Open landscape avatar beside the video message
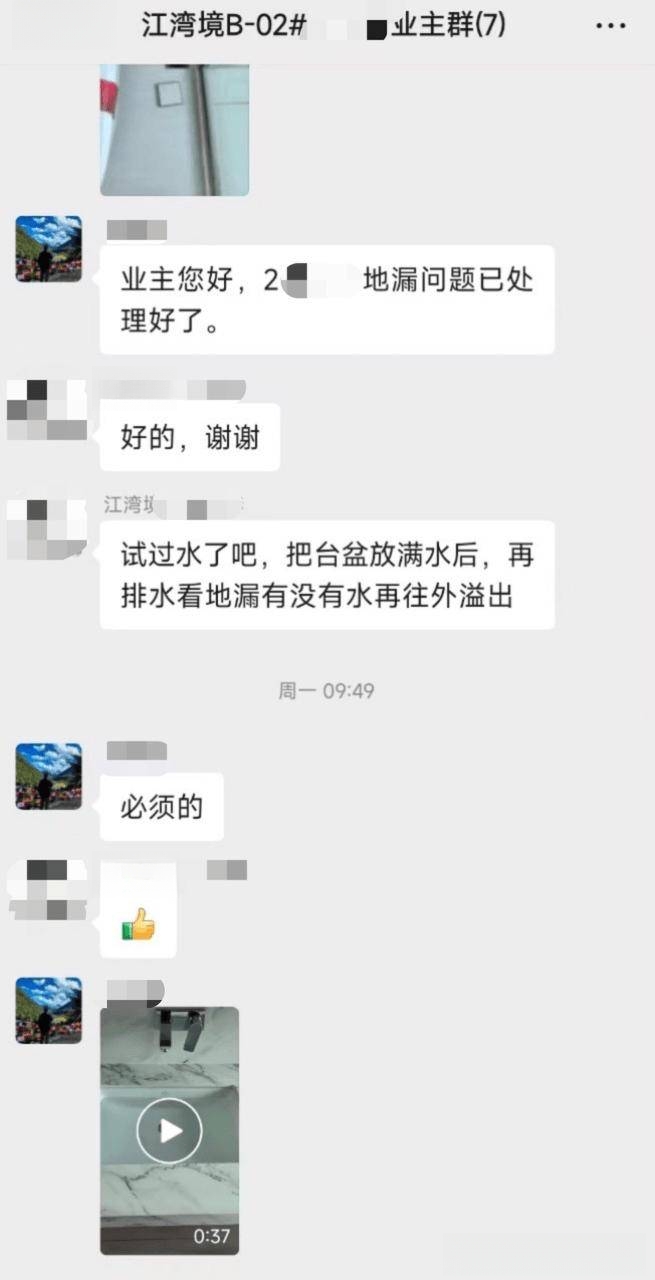 click(48, 1010)
